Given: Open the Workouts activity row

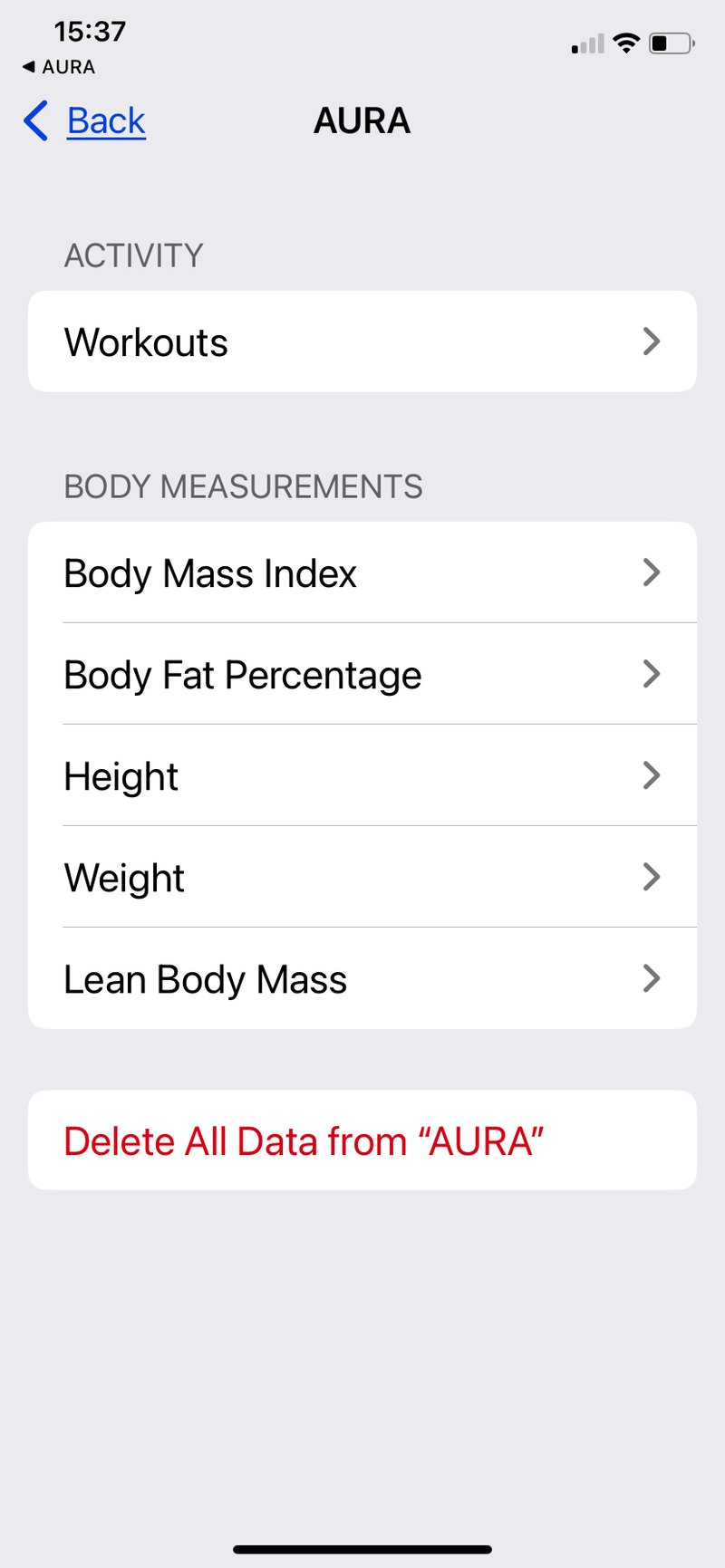Looking at the screenshot, I should click(x=362, y=341).
